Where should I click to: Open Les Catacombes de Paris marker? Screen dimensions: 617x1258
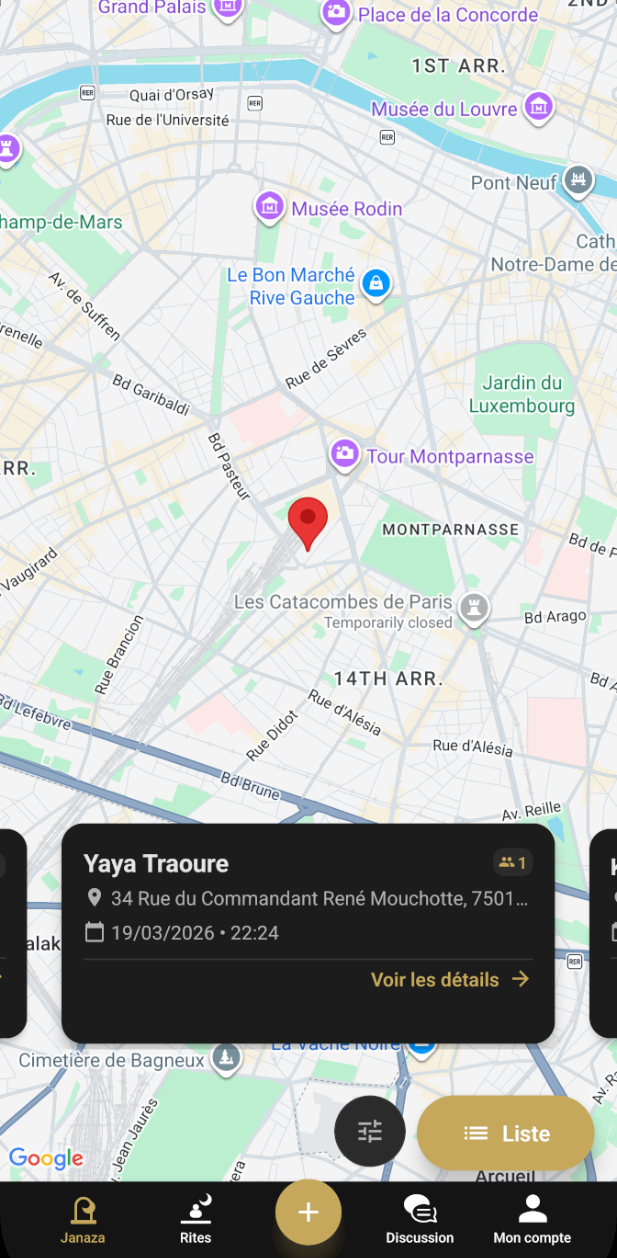(474, 607)
